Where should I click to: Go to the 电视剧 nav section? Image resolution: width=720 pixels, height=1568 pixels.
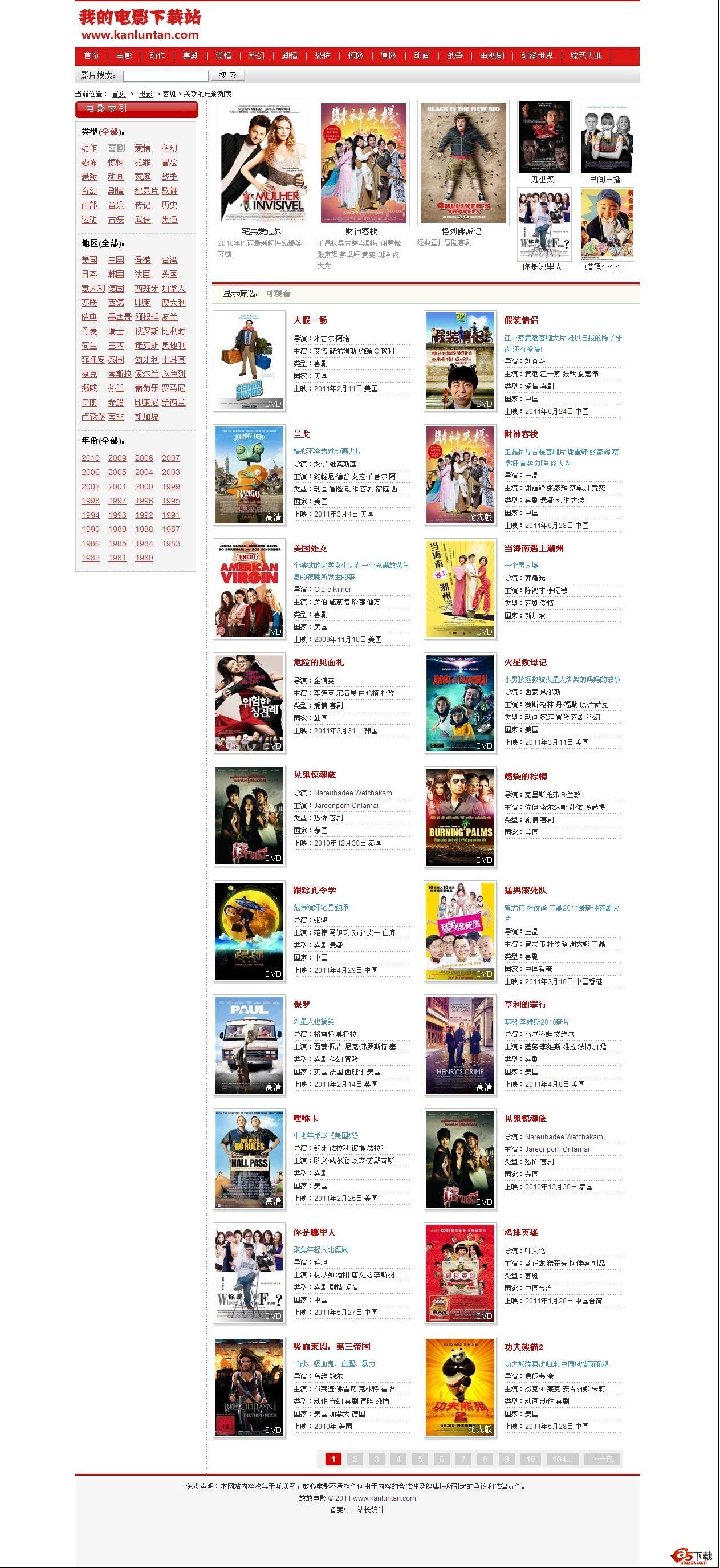[x=492, y=56]
